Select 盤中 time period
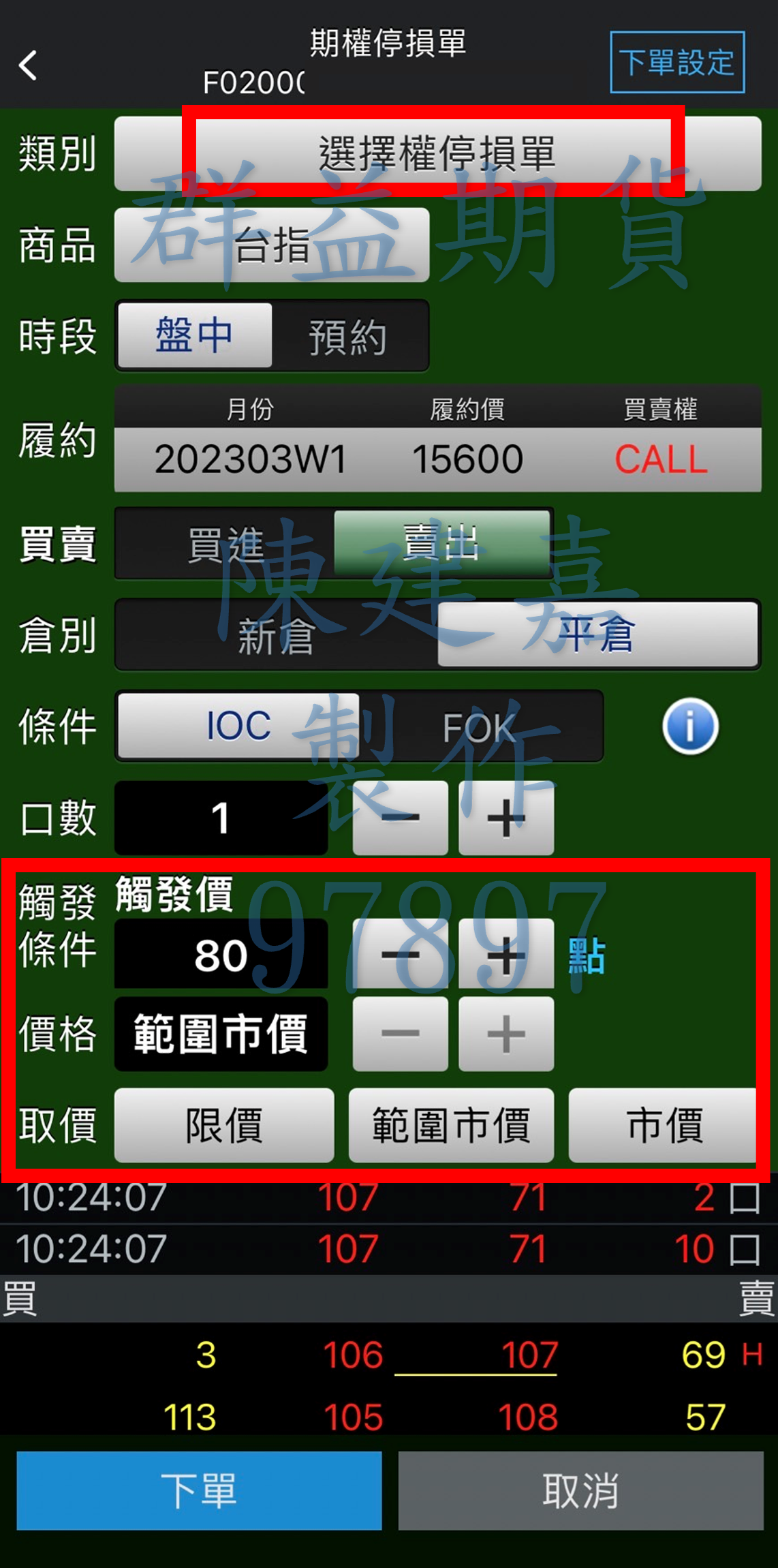The width and height of the screenshot is (778, 1568). coord(194,337)
